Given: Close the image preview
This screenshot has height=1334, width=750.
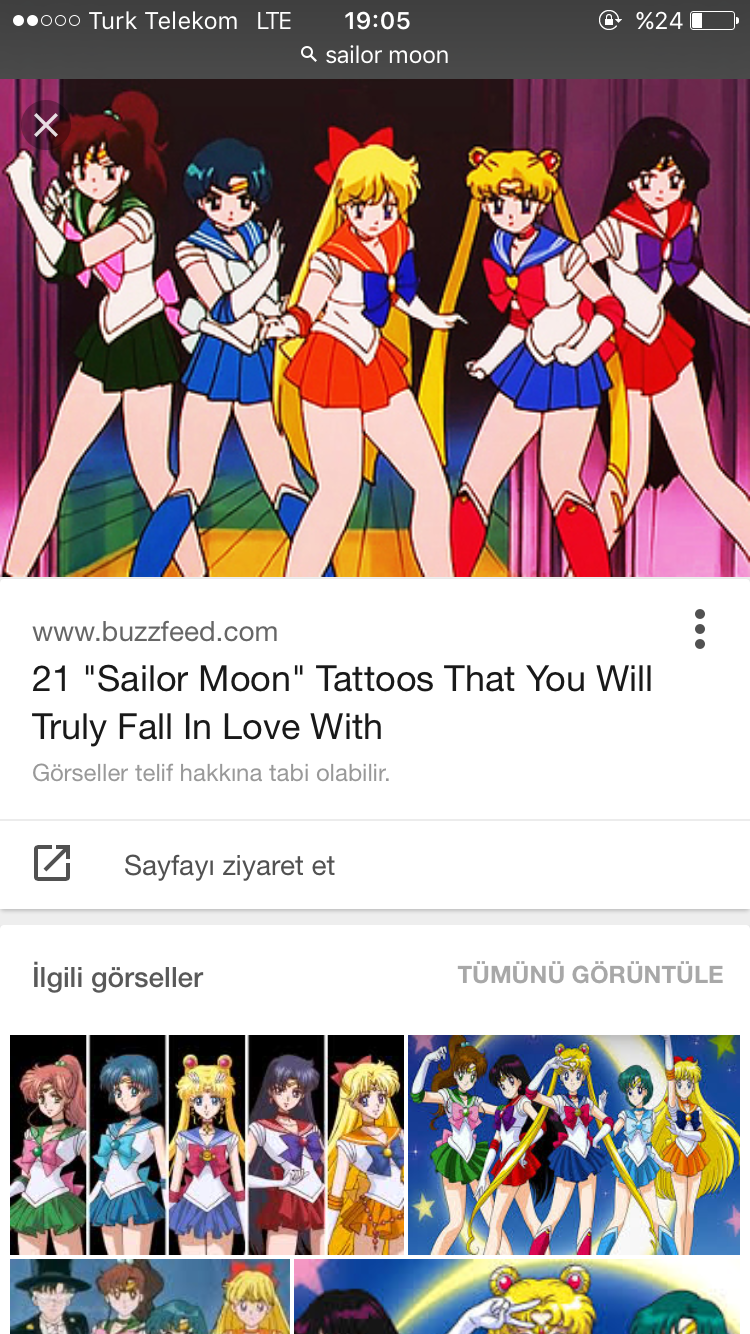Looking at the screenshot, I should tap(46, 126).
